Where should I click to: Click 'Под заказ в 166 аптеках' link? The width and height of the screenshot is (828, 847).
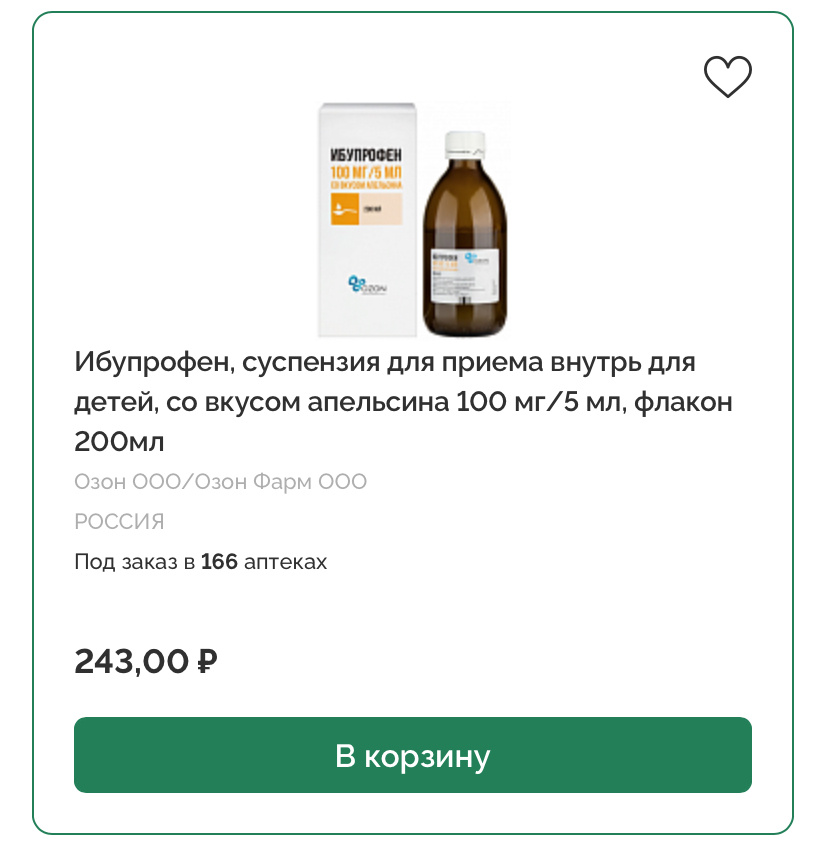tap(200, 562)
